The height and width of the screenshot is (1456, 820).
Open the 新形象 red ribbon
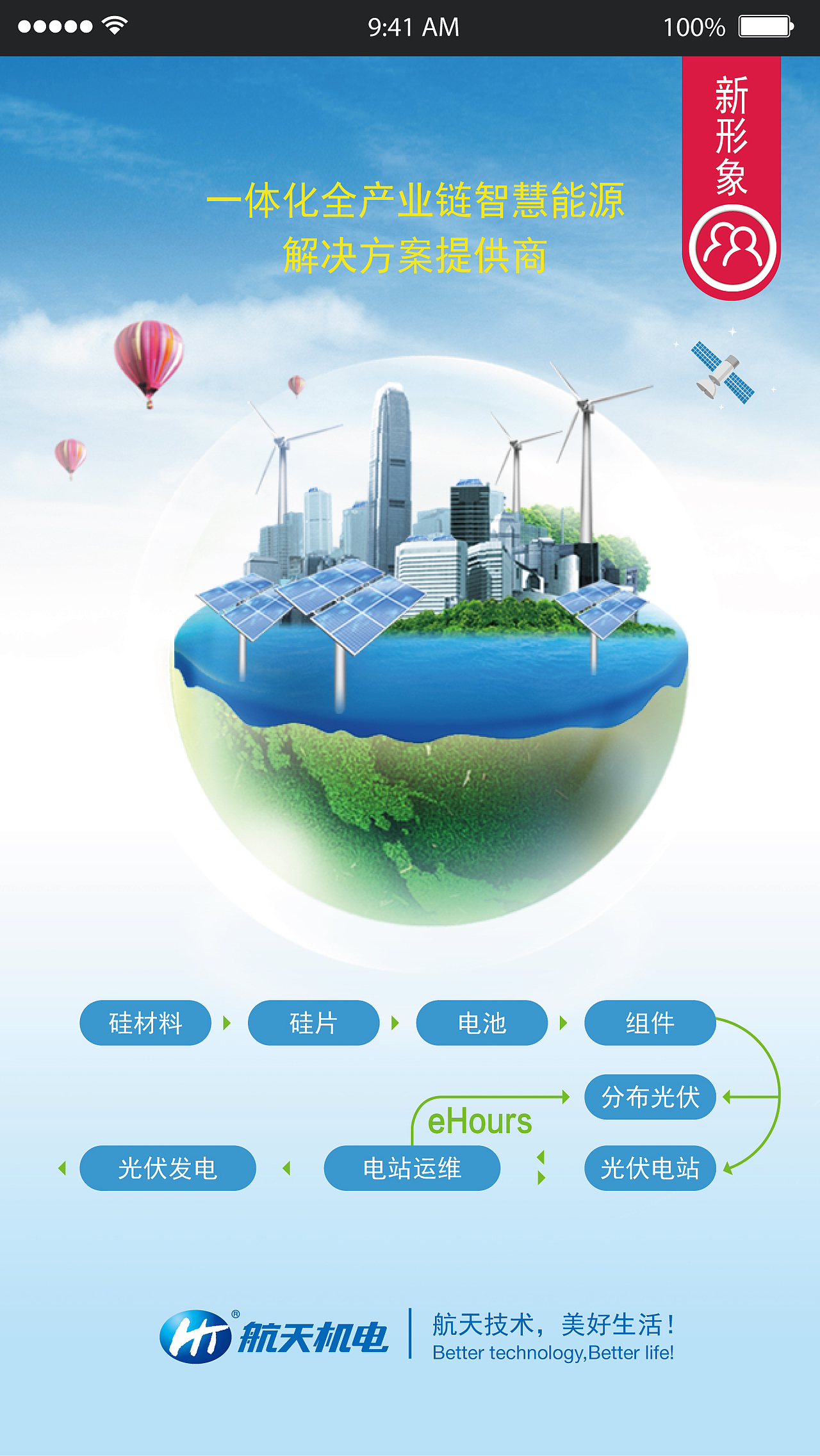(731, 179)
